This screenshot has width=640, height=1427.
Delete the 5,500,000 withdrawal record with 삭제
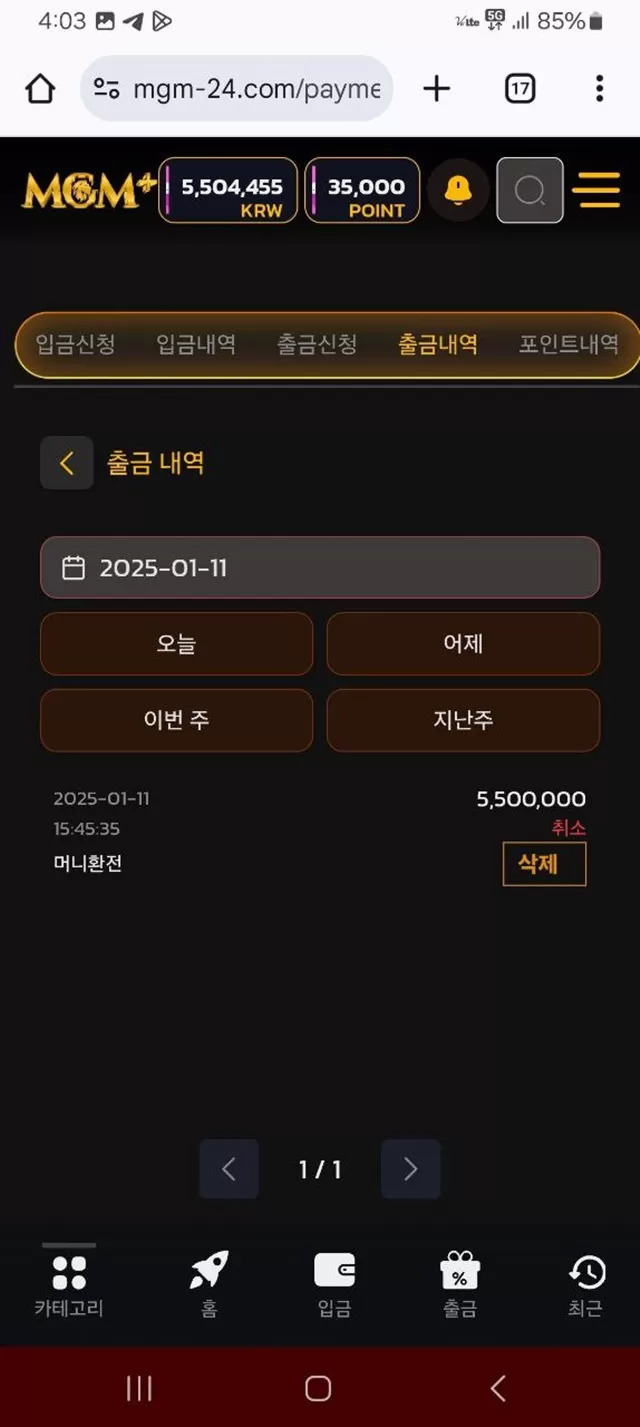[x=544, y=864]
